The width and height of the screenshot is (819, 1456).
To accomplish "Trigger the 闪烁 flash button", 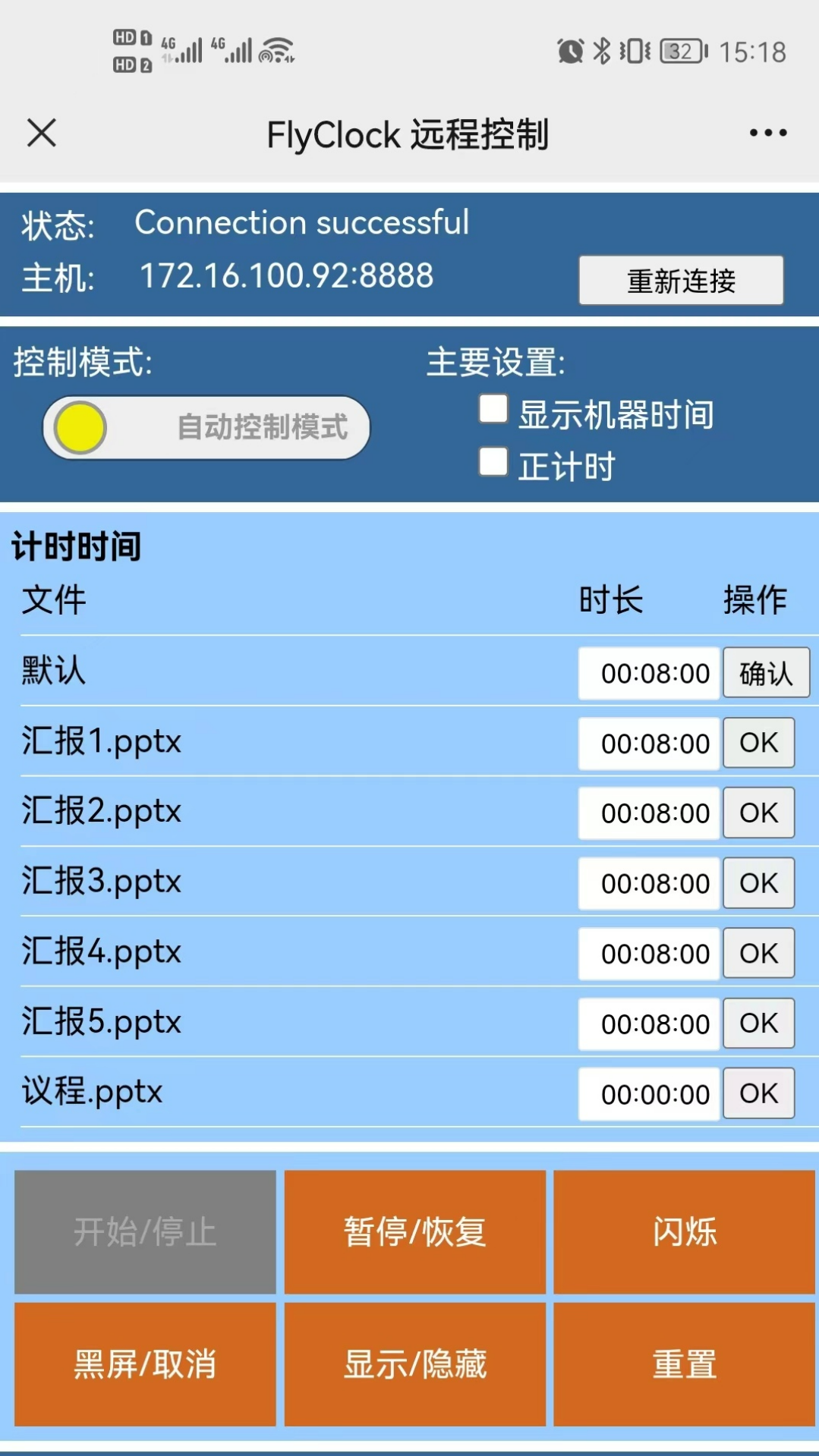I will click(x=685, y=1232).
